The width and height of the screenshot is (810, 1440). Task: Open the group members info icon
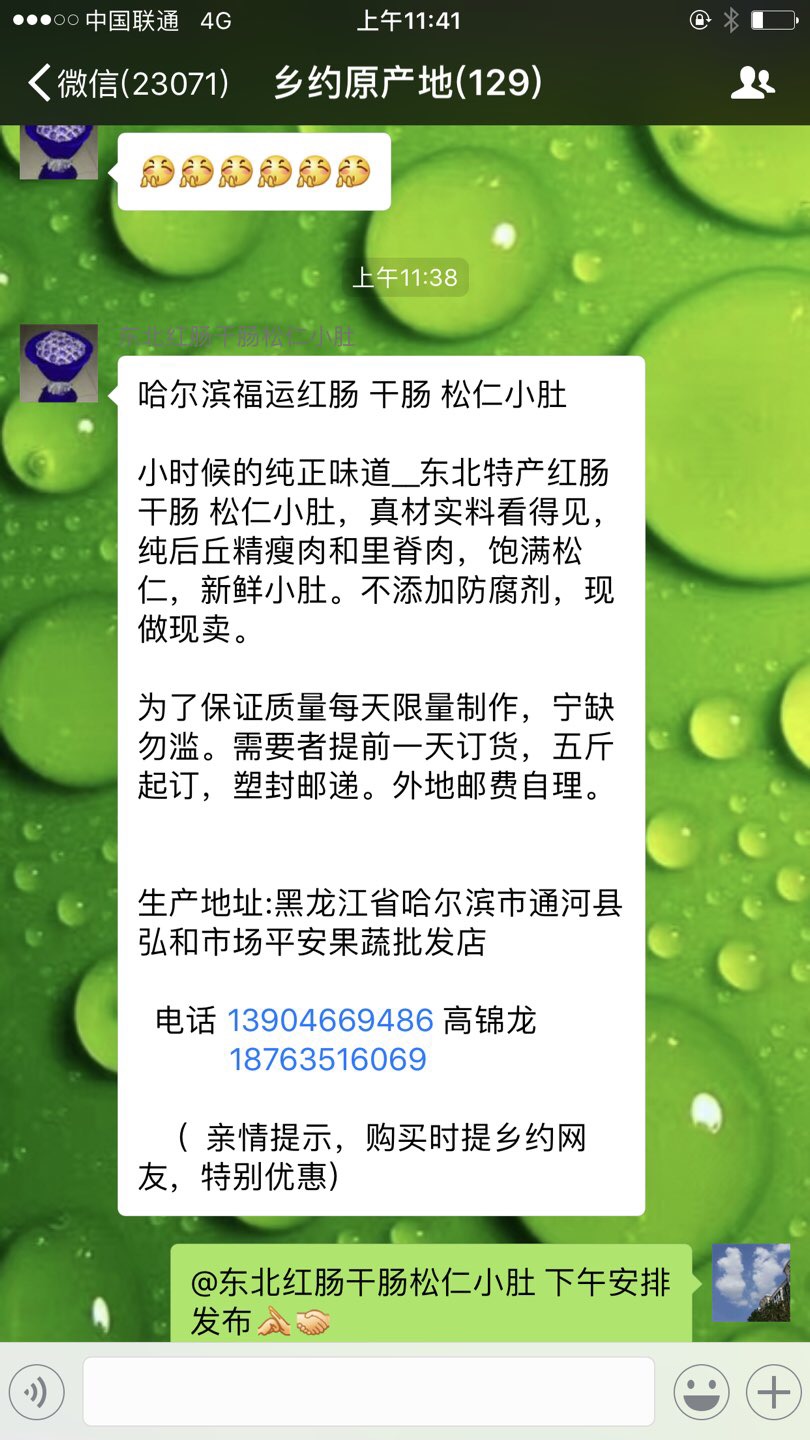[x=752, y=83]
